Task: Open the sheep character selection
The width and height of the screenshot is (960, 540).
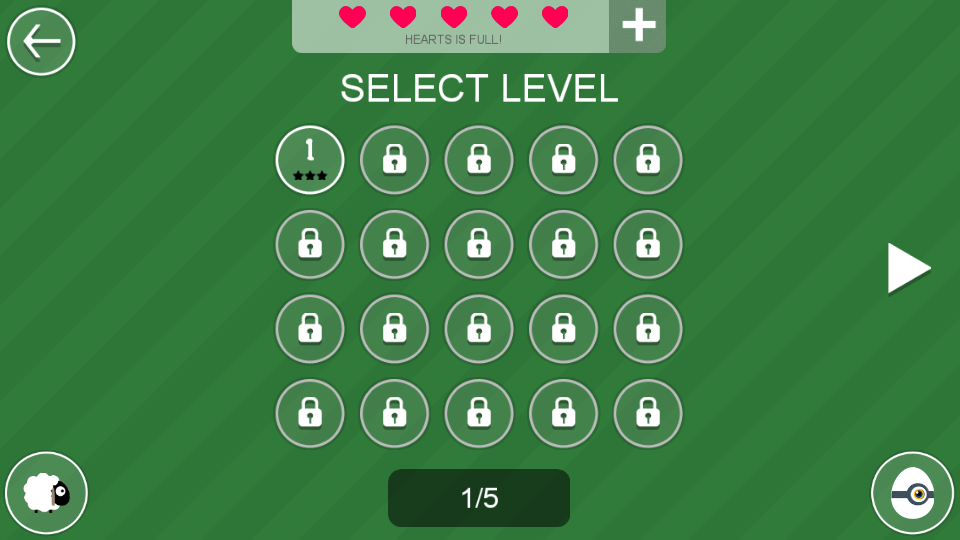Action: point(46,493)
